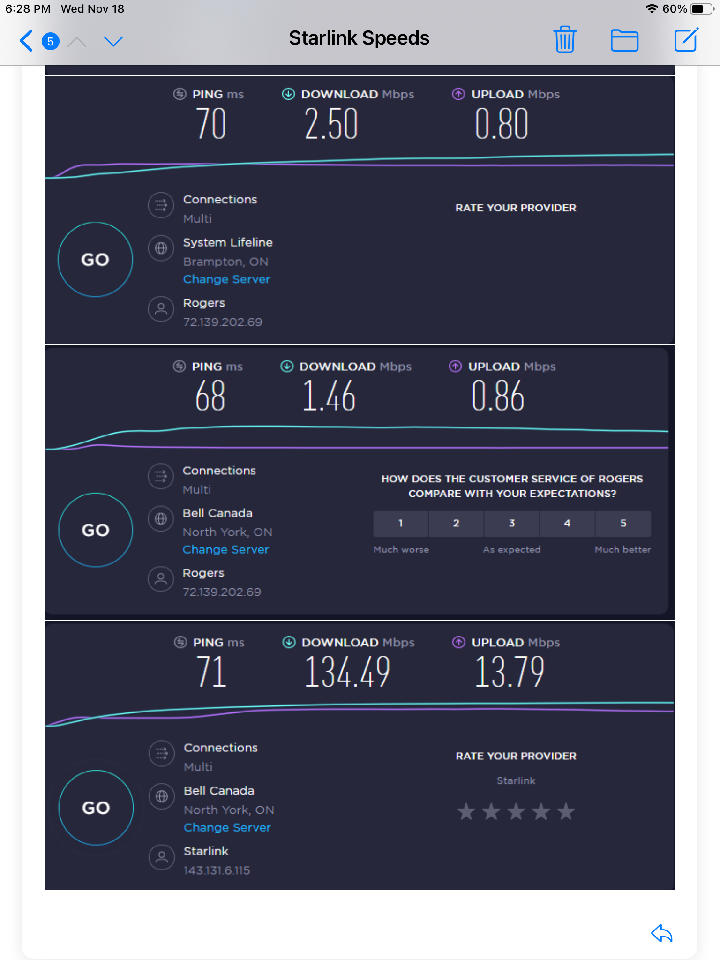
Task: Show the next message with the down chevron
Action: pyautogui.click(x=113, y=41)
